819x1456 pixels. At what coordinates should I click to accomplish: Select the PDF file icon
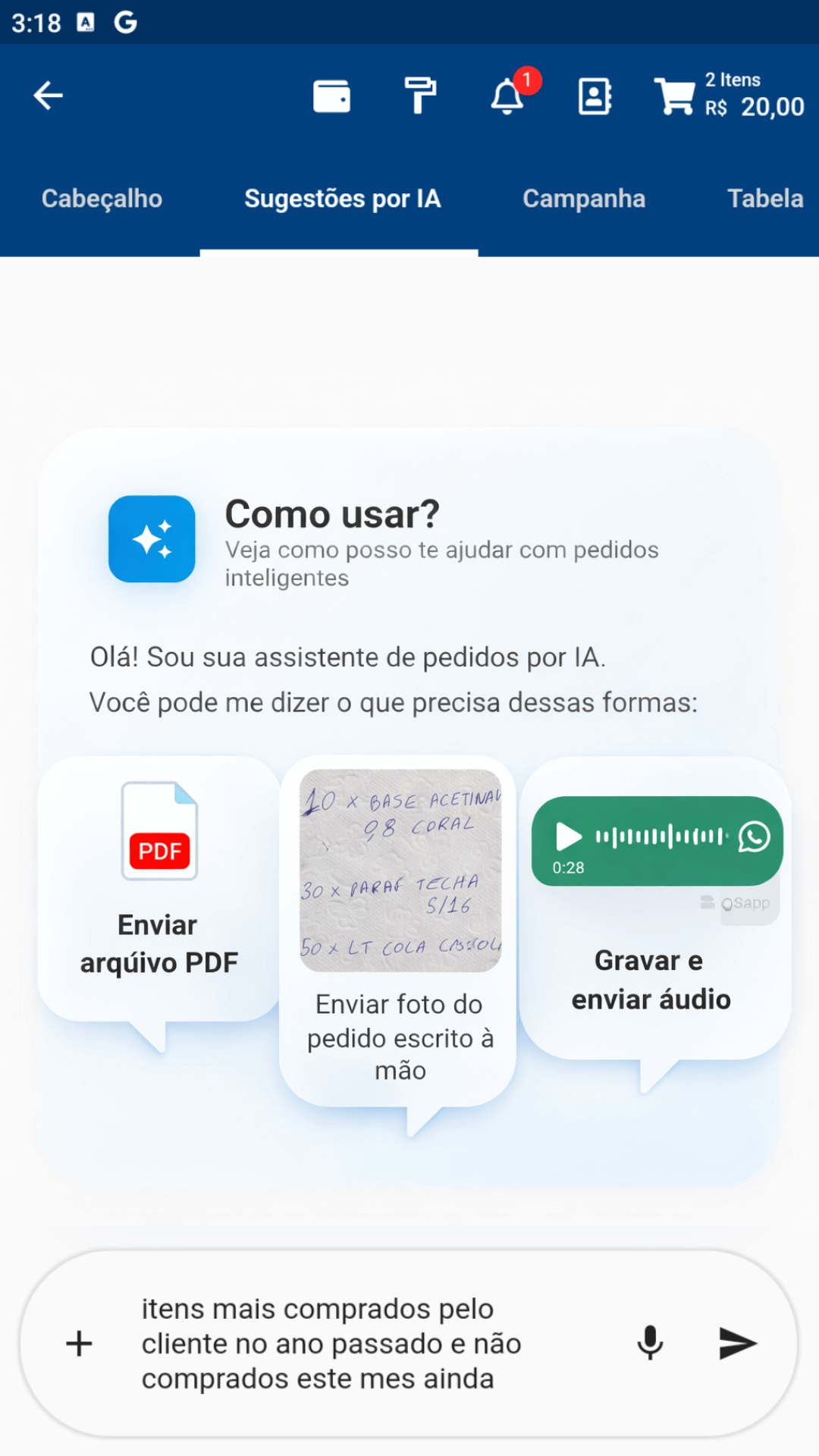pyautogui.click(x=158, y=830)
